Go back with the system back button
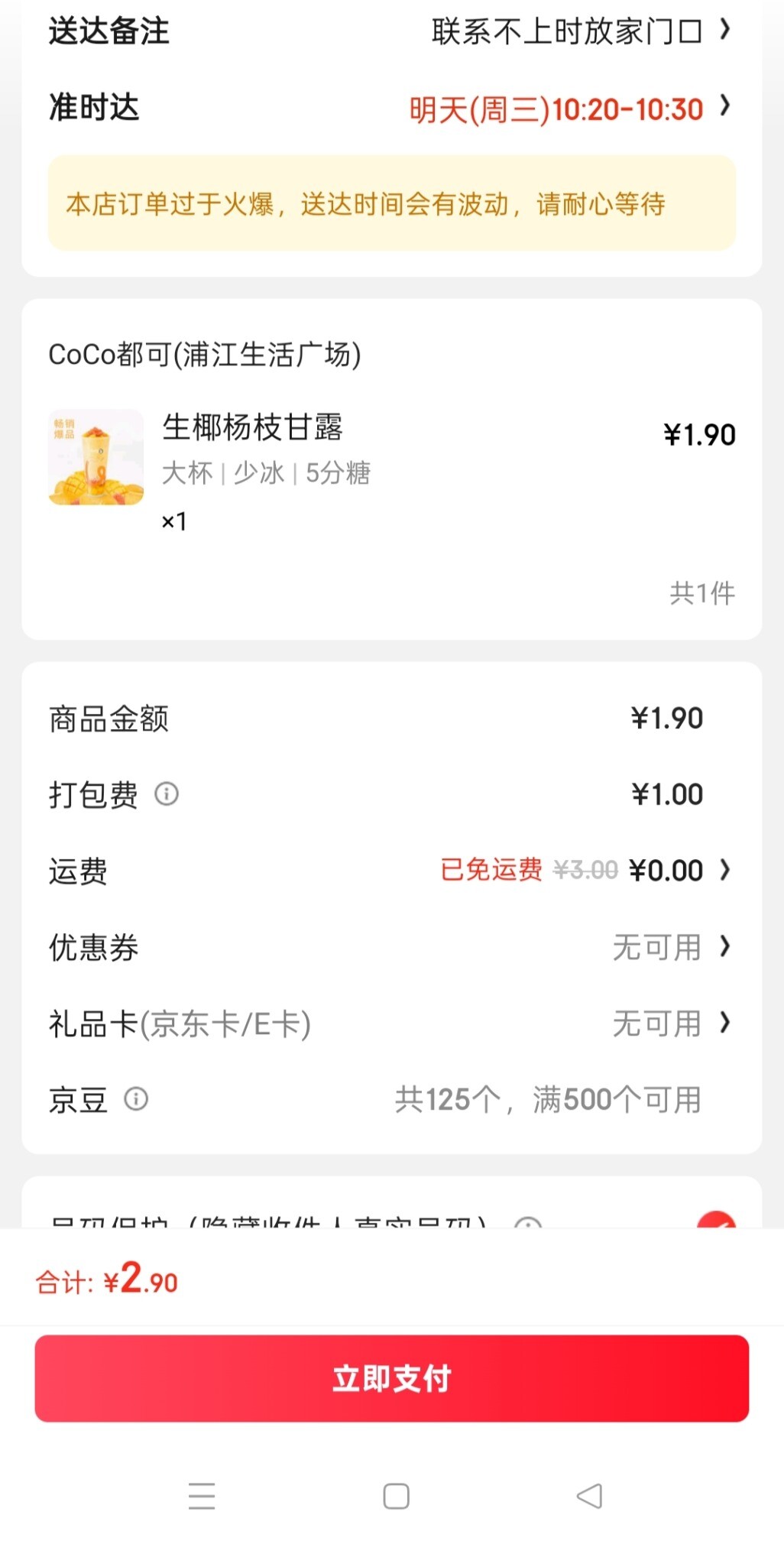 click(589, 1496)
